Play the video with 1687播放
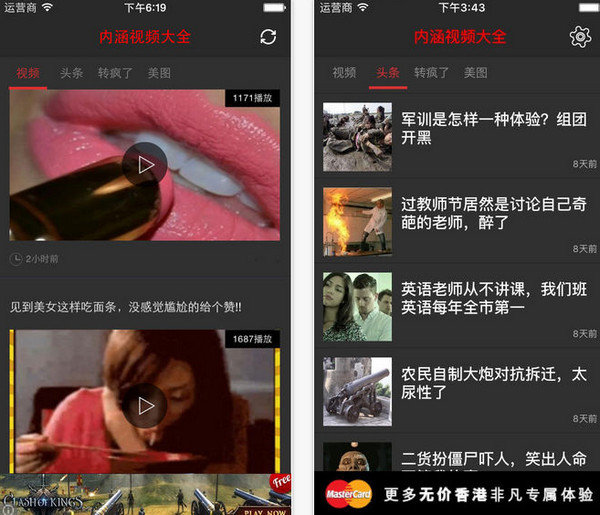The image size is (600, 515). (146, 405)
